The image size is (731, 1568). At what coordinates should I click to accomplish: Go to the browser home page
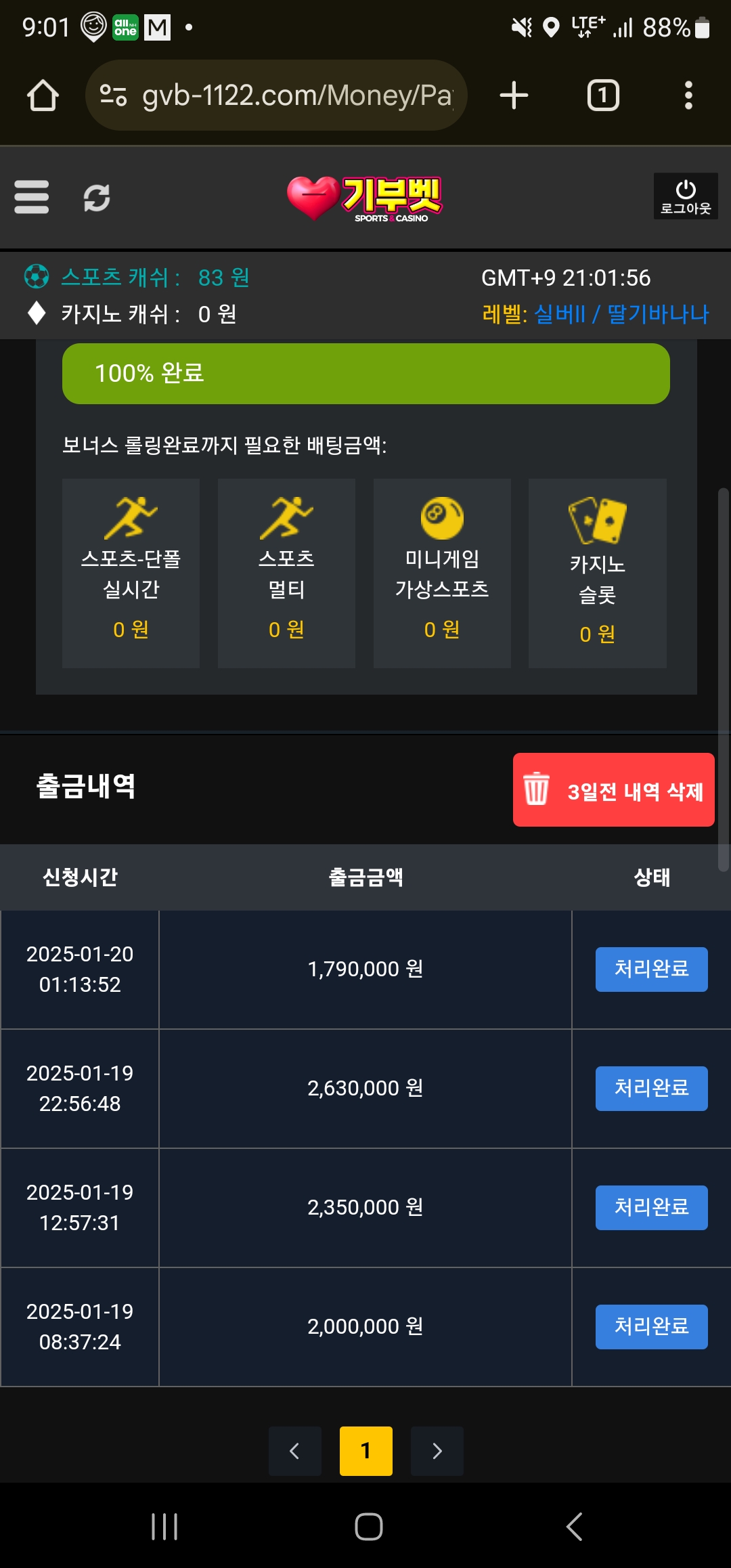coord(43,95)
